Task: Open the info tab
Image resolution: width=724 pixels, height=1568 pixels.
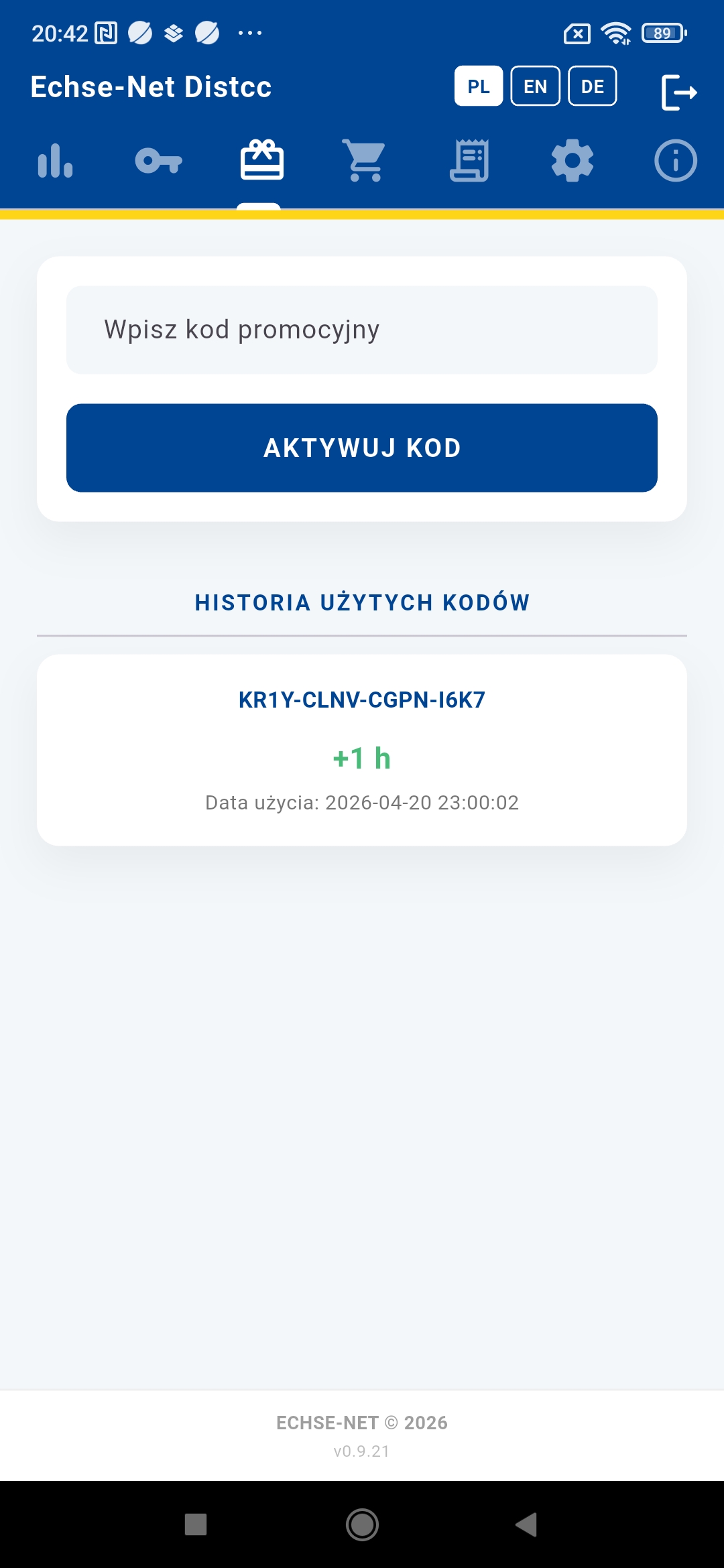Action: point(675,161)
